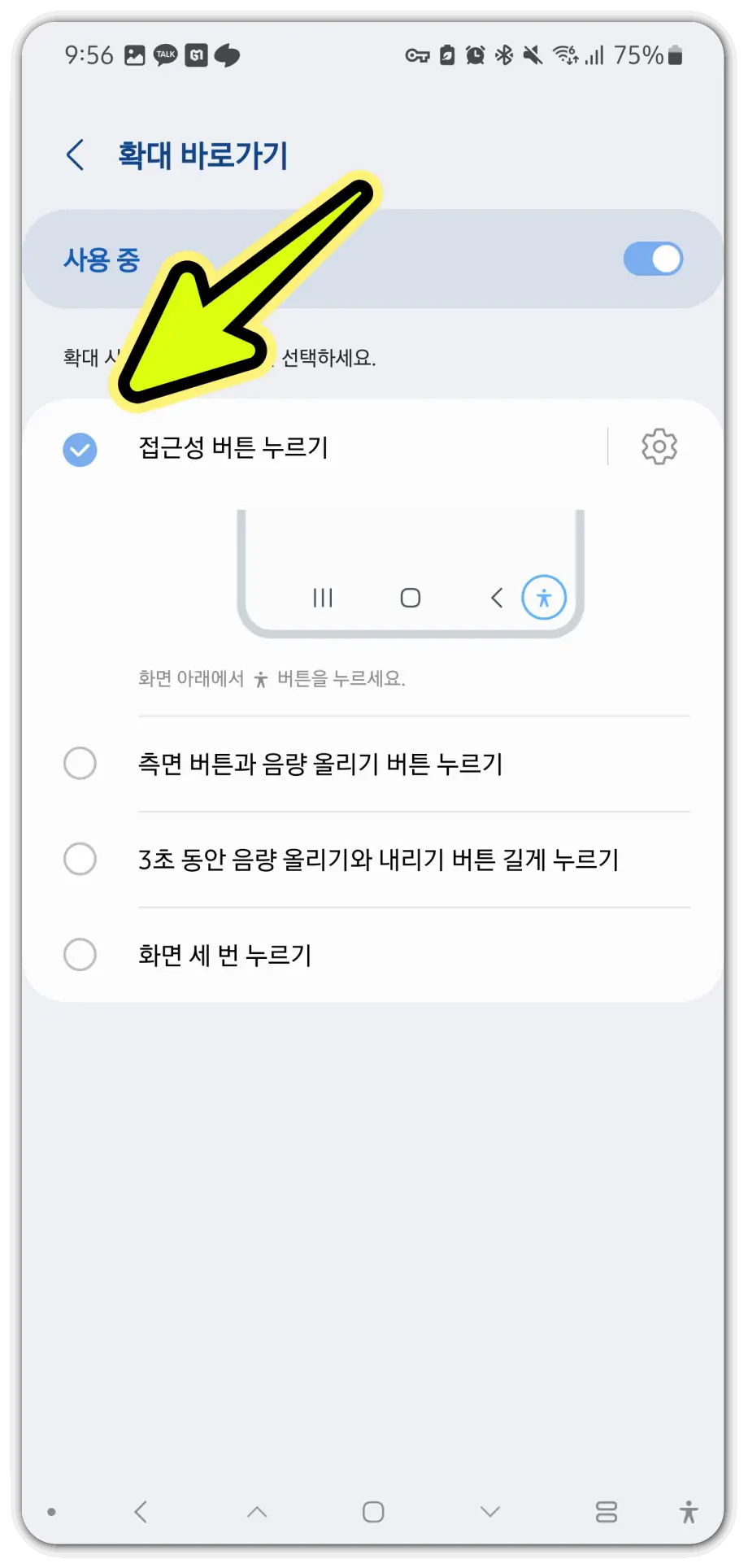Tap the checked 접근성 버튼 누르기 circle

click(x=80, y=449)
